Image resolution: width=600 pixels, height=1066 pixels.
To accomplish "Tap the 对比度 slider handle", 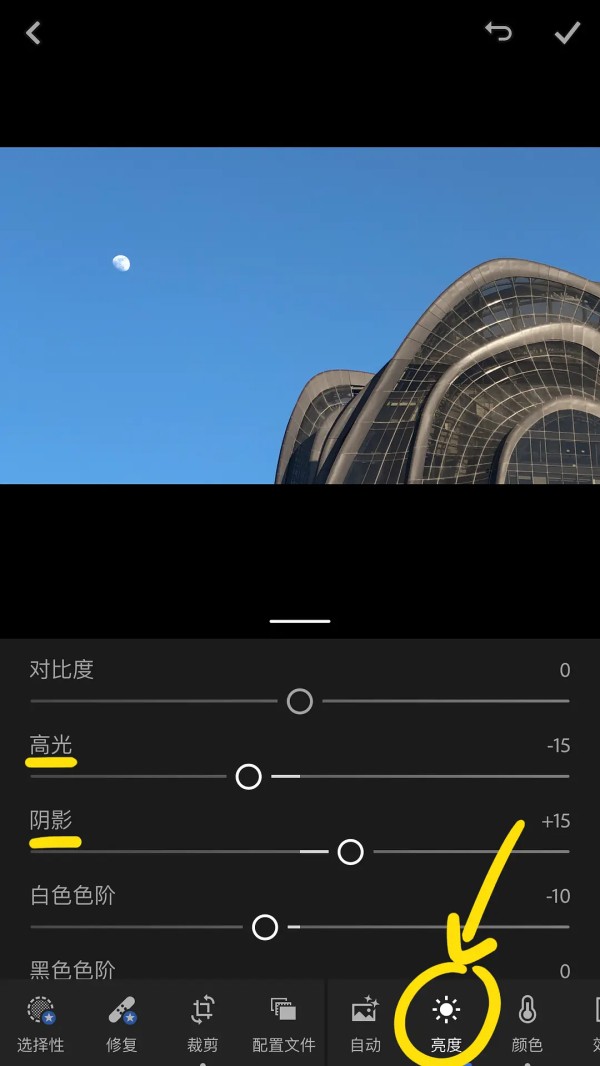I will click(x=300, y=701).
